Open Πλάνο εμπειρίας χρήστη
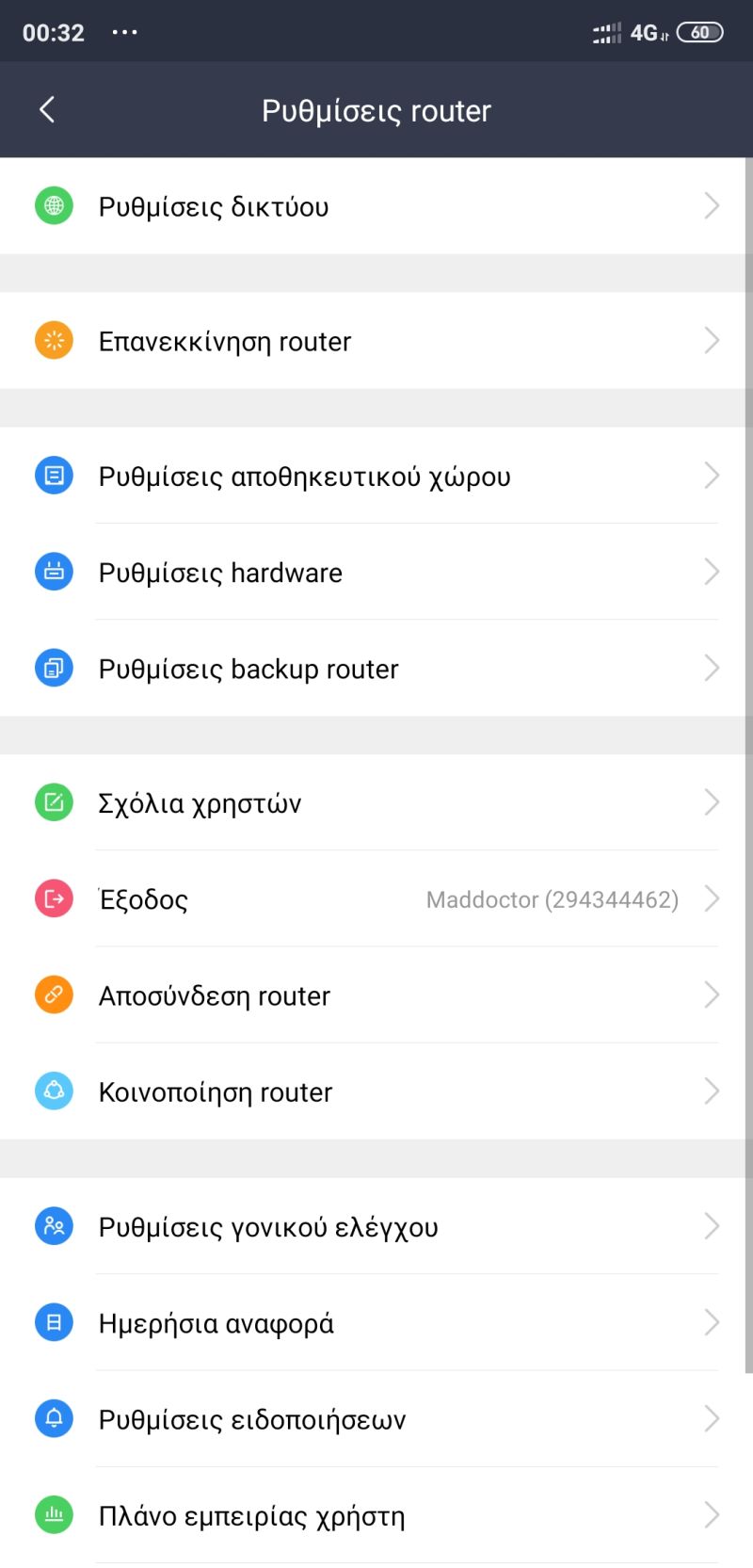This screenshot has height=1568, width=753. 376,1514
